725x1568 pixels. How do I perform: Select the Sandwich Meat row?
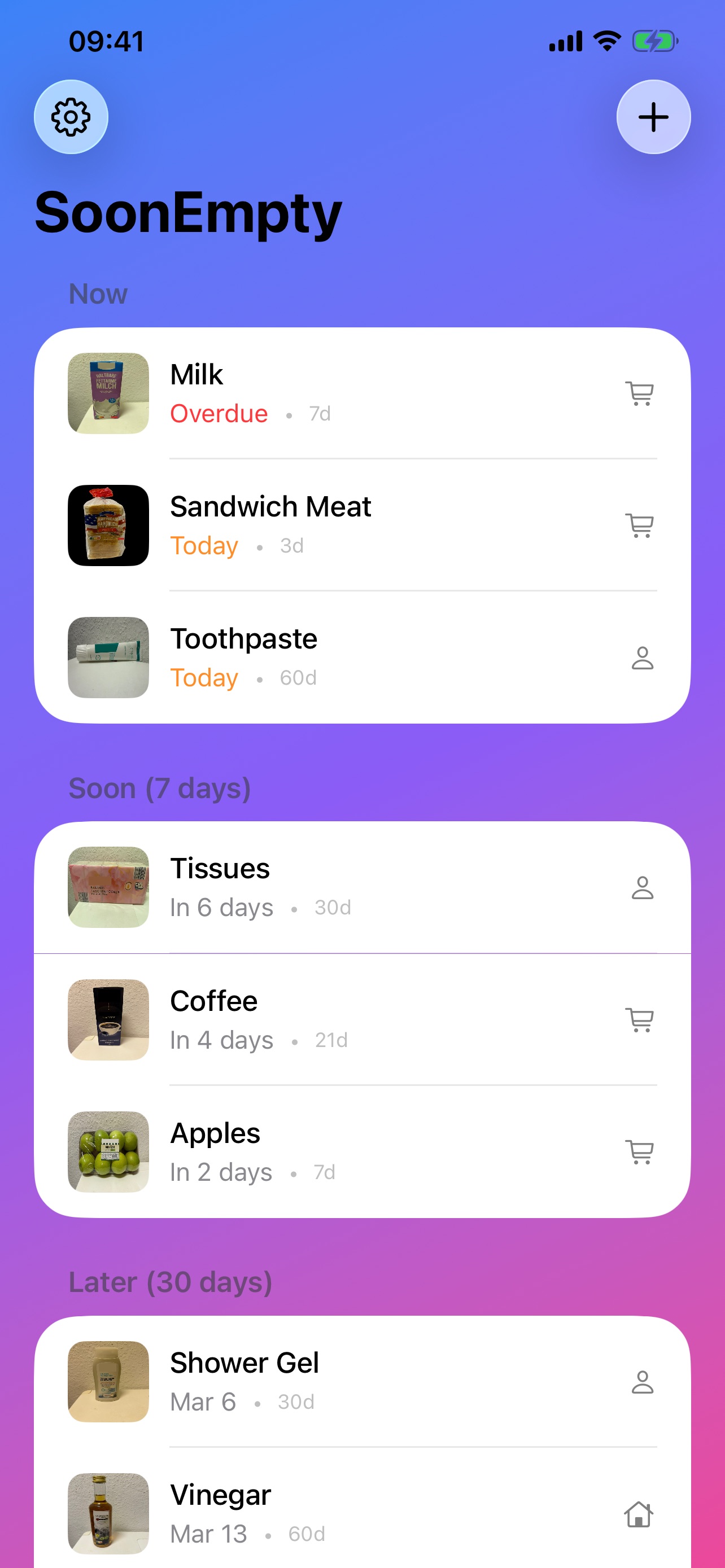pyautogui.click(x=361, y=525)
